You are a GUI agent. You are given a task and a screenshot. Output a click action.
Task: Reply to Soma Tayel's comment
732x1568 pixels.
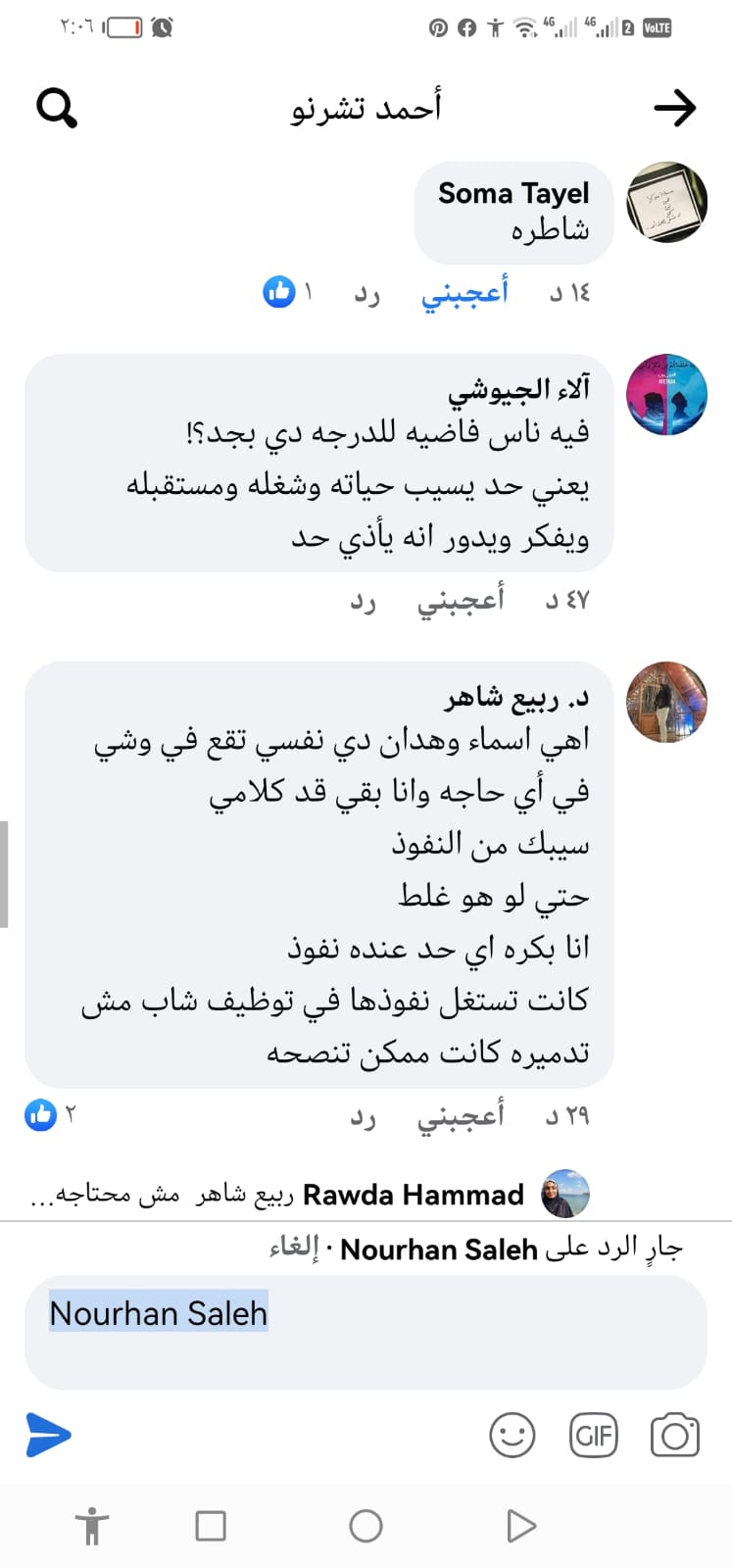[x=366, y=293]
